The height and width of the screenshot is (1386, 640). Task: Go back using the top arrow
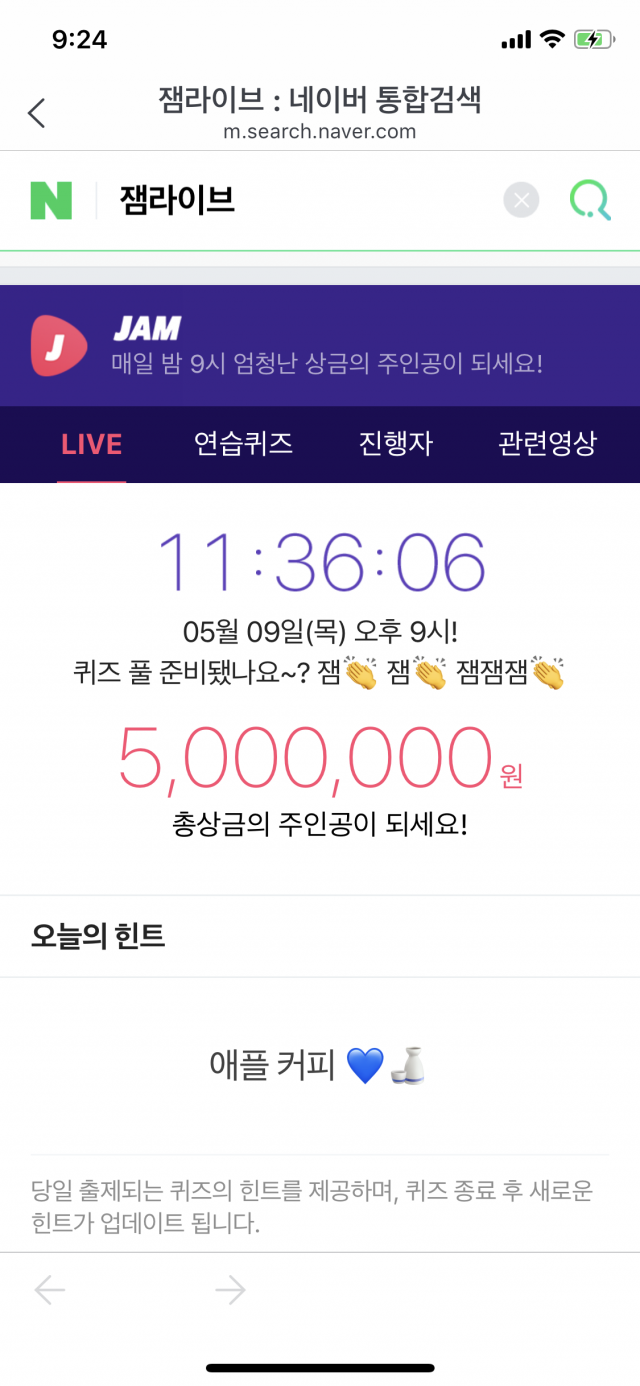point(37,113)
